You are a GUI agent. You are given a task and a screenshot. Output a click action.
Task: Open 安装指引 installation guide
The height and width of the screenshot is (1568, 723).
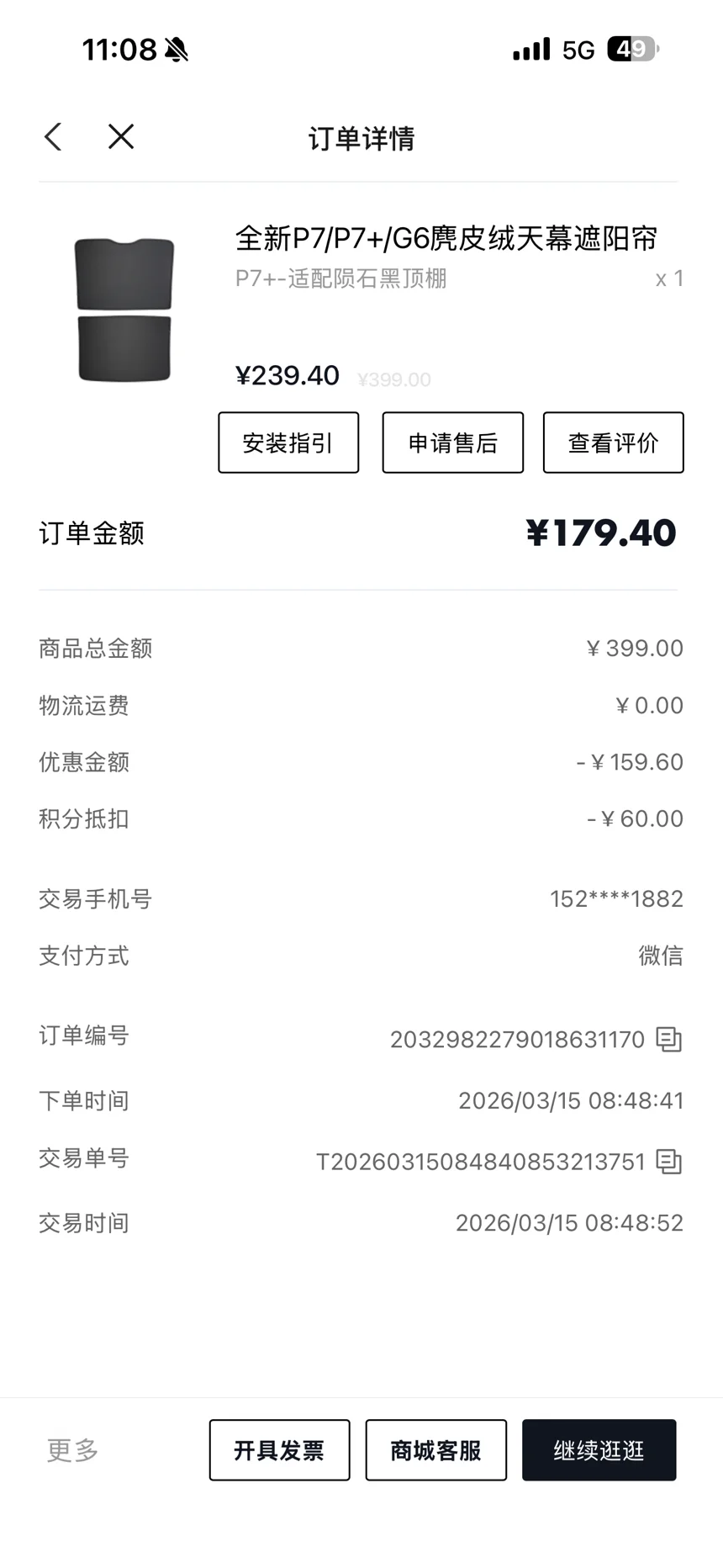click(288, 442)
